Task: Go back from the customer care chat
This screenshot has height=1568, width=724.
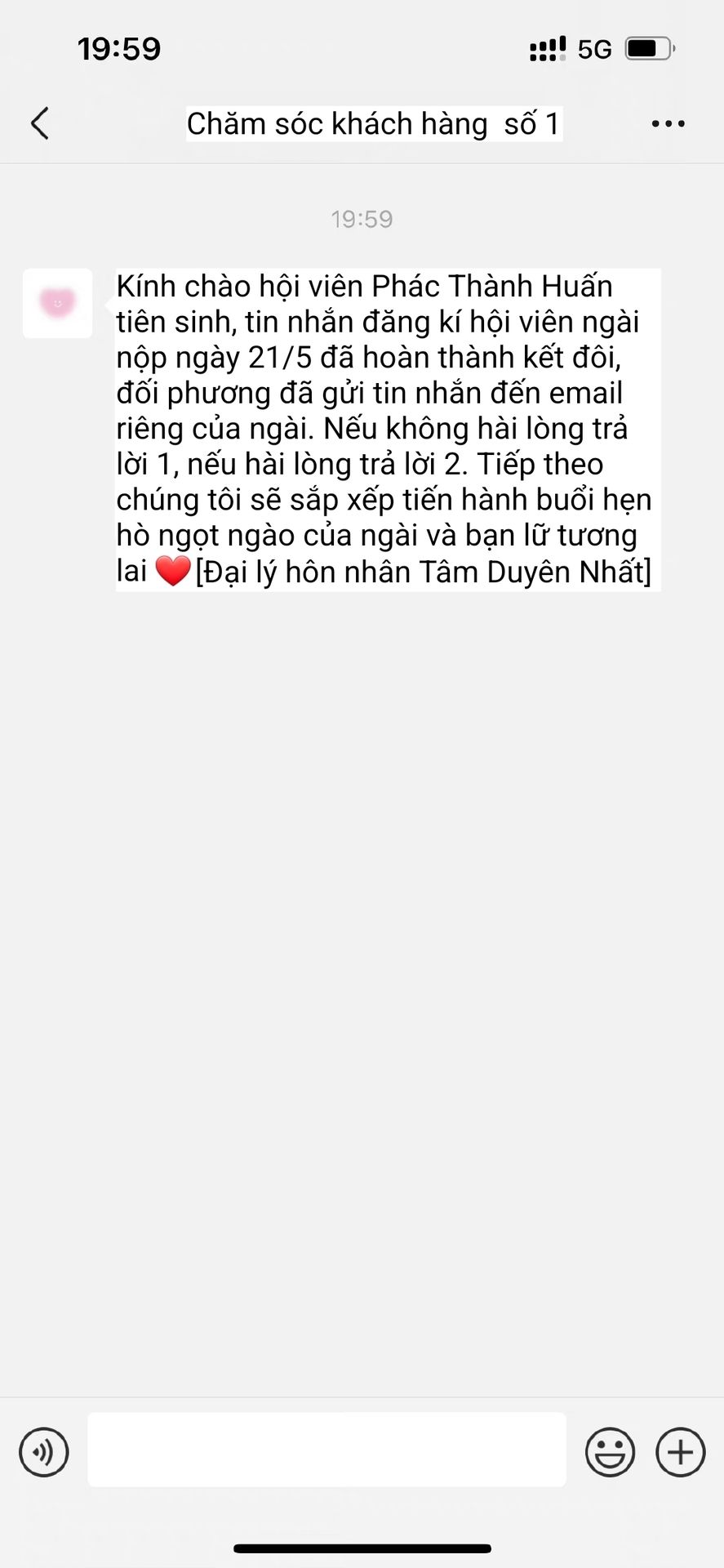Action: [x=39, y=123]
